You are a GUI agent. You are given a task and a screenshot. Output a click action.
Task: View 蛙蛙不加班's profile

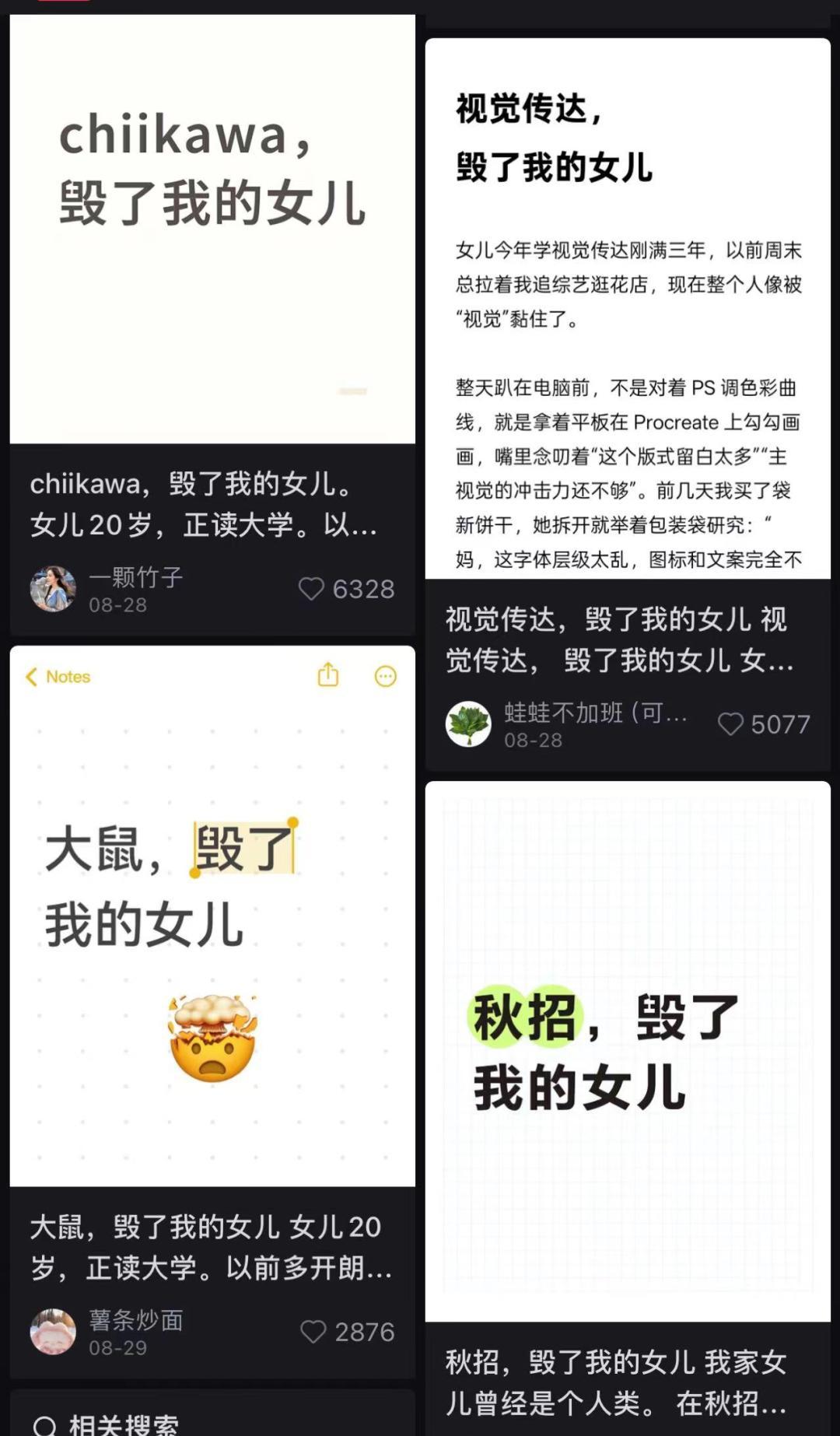[x=468, y=724]
